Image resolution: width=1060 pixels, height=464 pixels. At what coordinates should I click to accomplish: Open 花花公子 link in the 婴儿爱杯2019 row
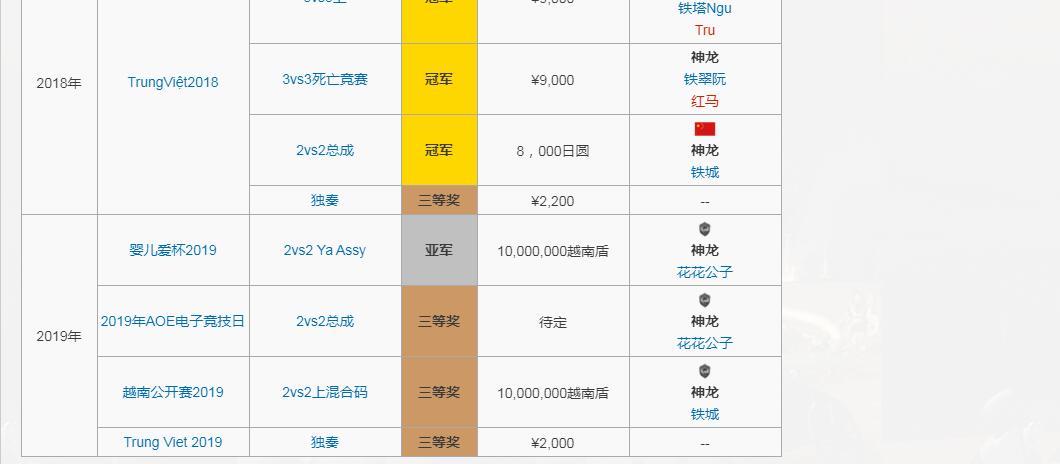(705, 272)
